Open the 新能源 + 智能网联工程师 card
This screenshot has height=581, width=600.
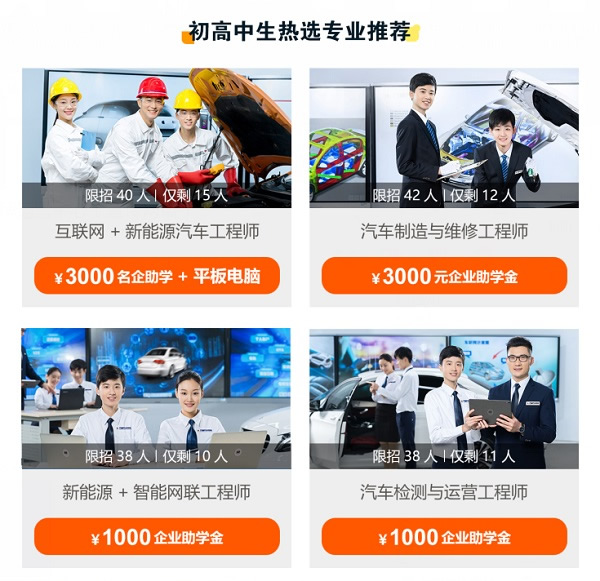pos(156,492)
